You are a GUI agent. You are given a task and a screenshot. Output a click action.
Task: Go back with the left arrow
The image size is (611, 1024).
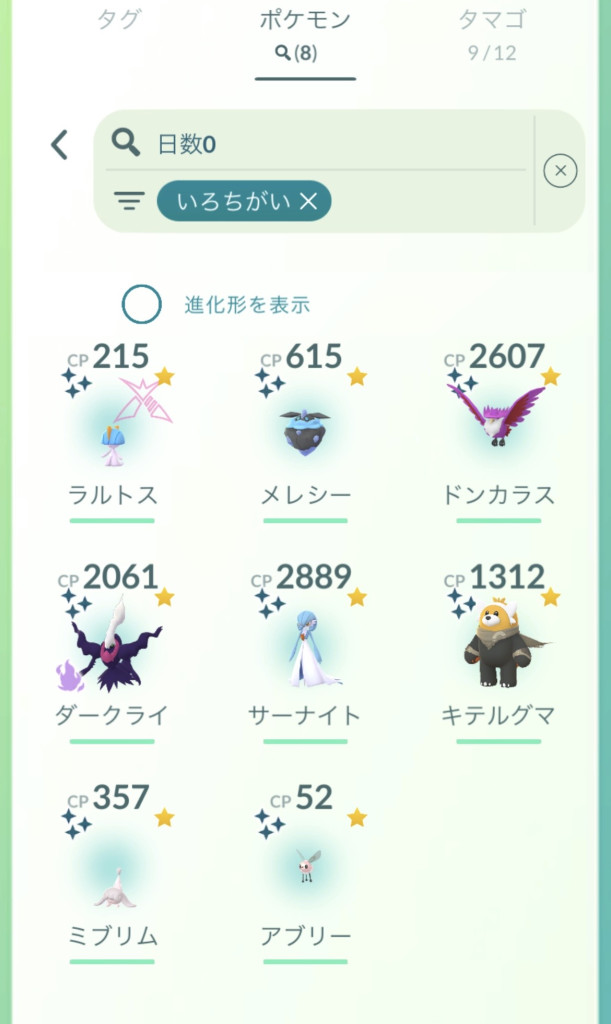click(x=60, y=145)
